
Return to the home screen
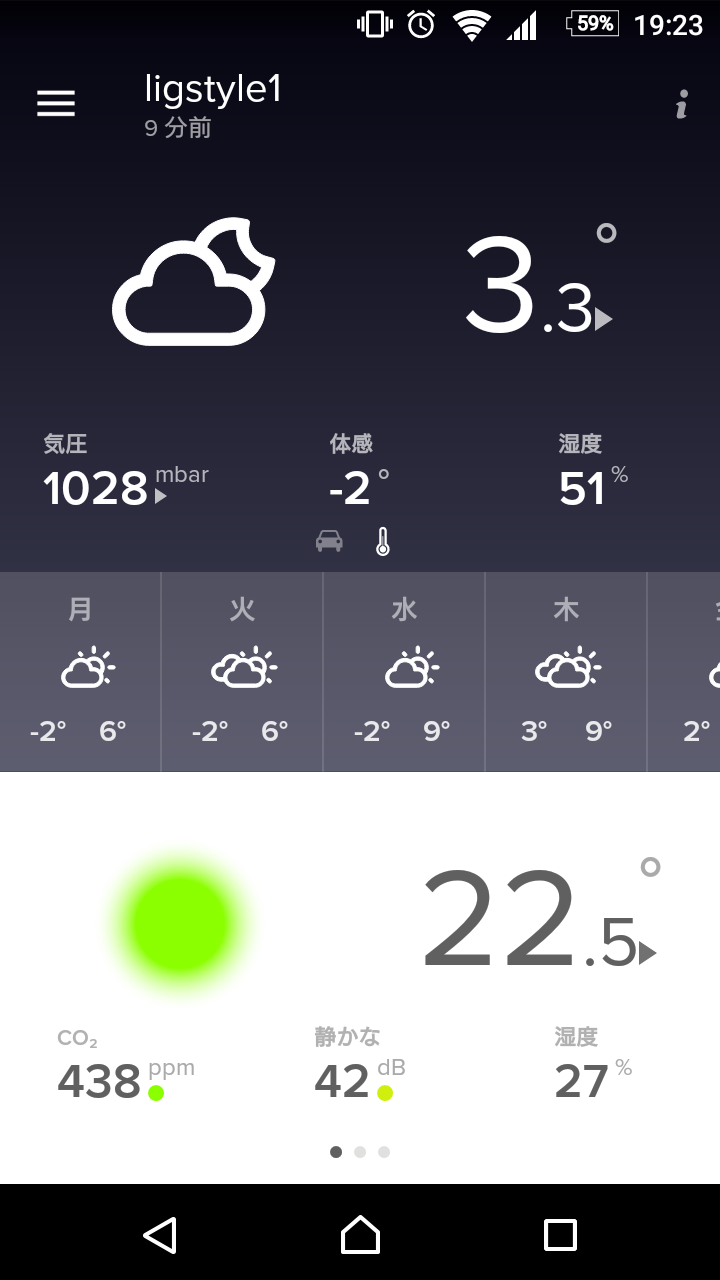(360, 1235)
